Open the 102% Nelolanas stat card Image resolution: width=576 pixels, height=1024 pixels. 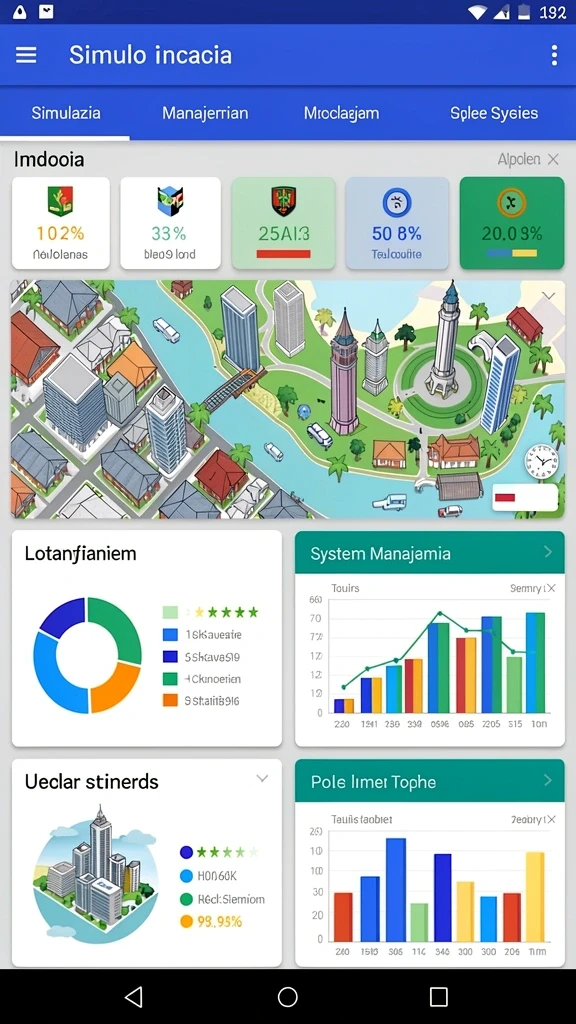[61, 223]
